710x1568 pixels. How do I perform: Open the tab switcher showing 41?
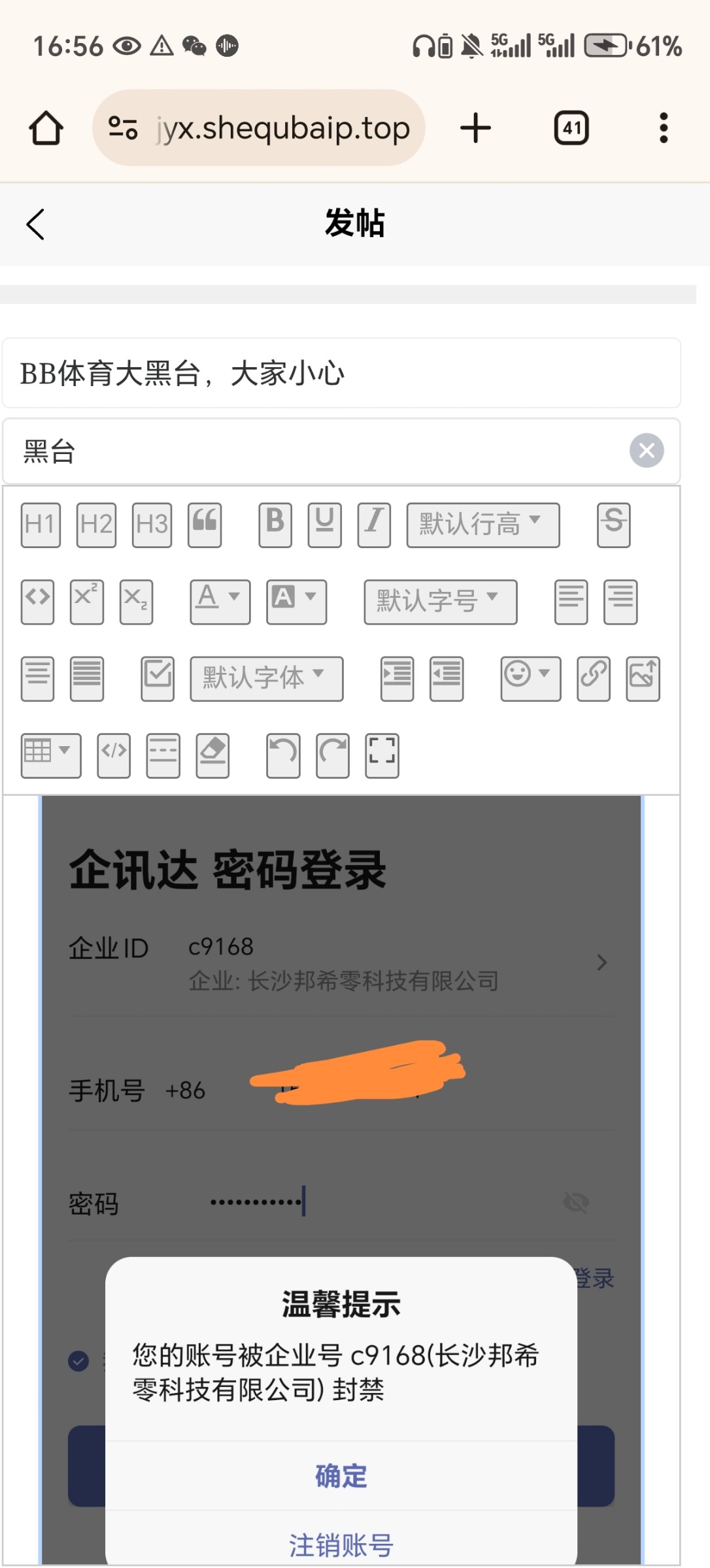coord(571,128)
